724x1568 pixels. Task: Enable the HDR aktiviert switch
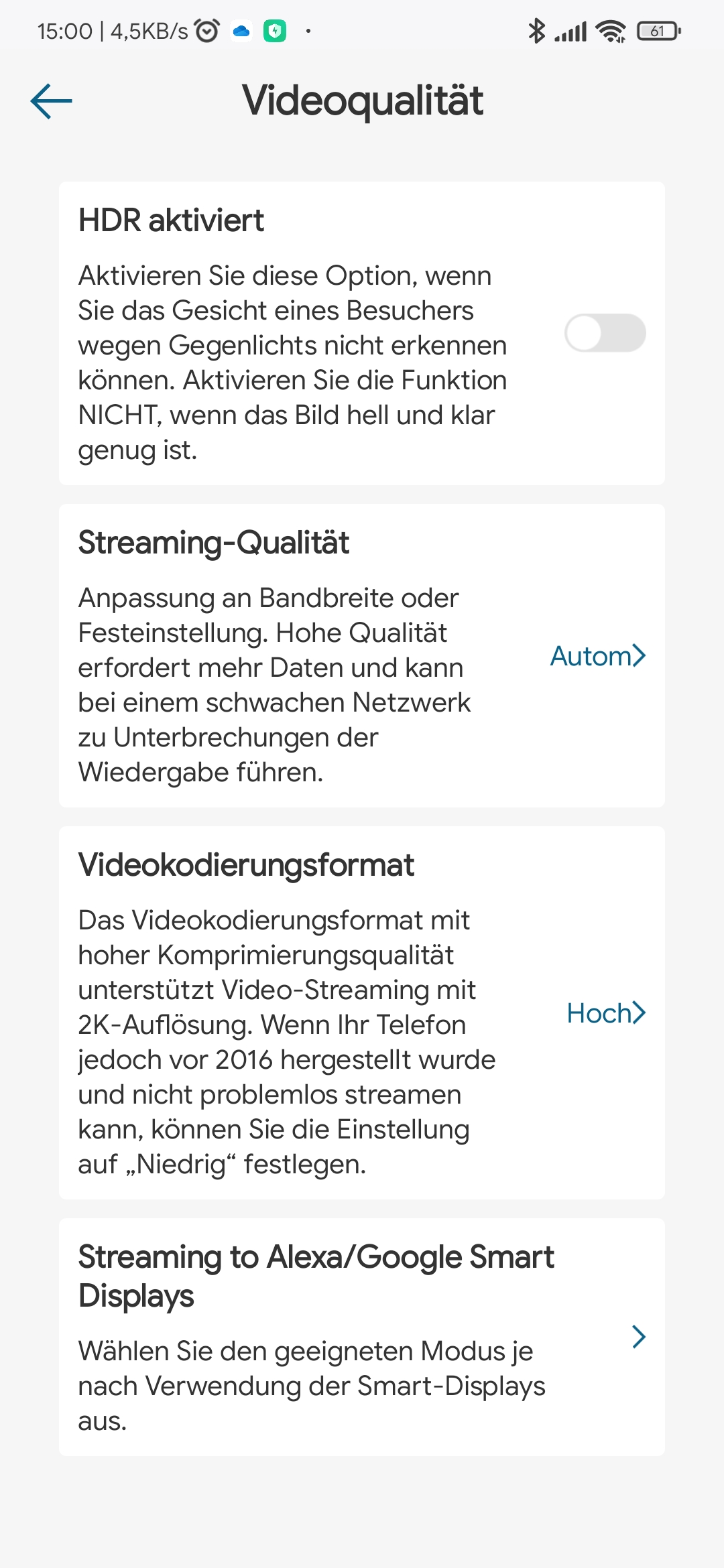coord(605,333)
